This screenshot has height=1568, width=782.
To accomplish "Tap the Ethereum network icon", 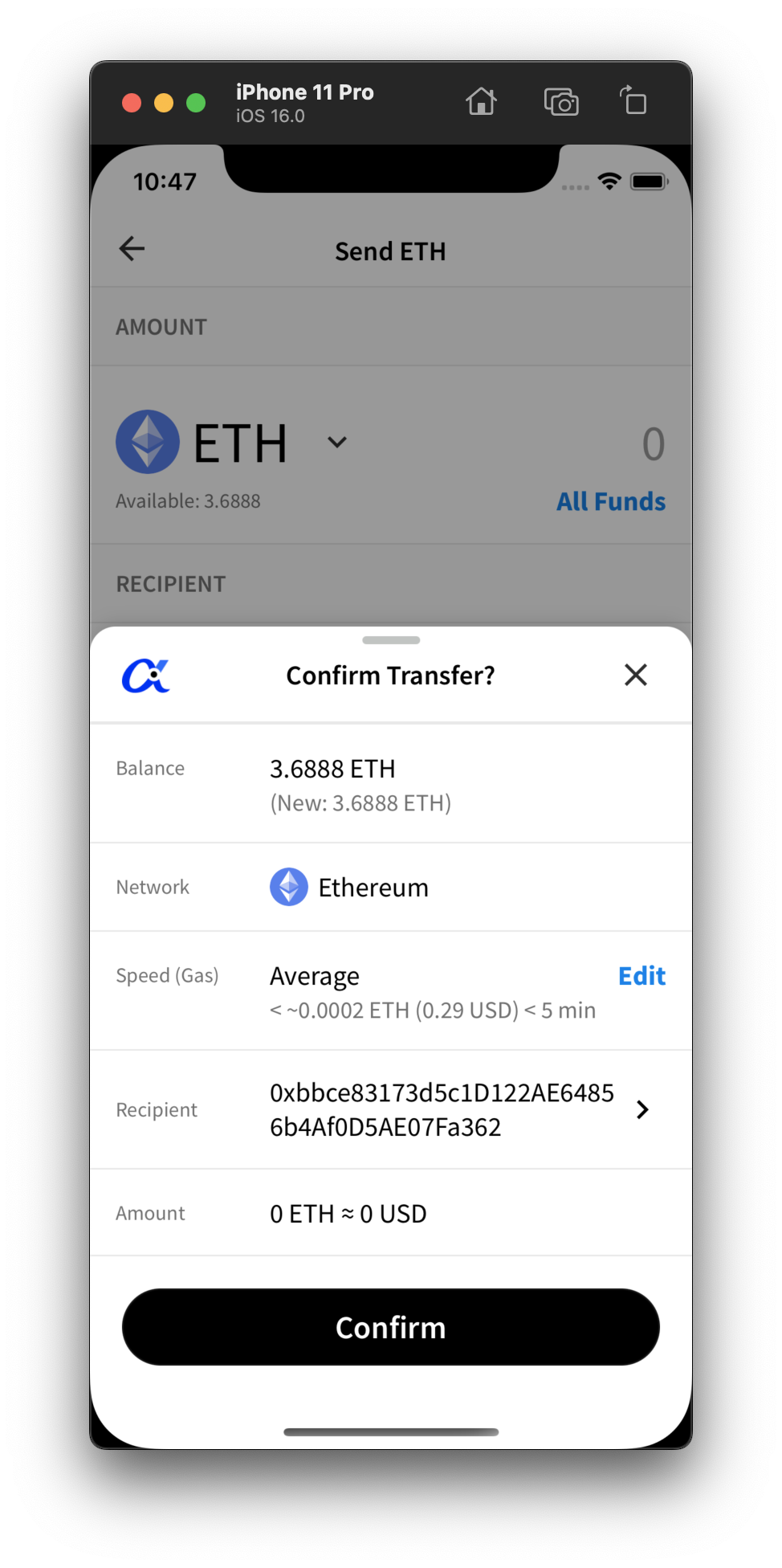I will (288, 887).
